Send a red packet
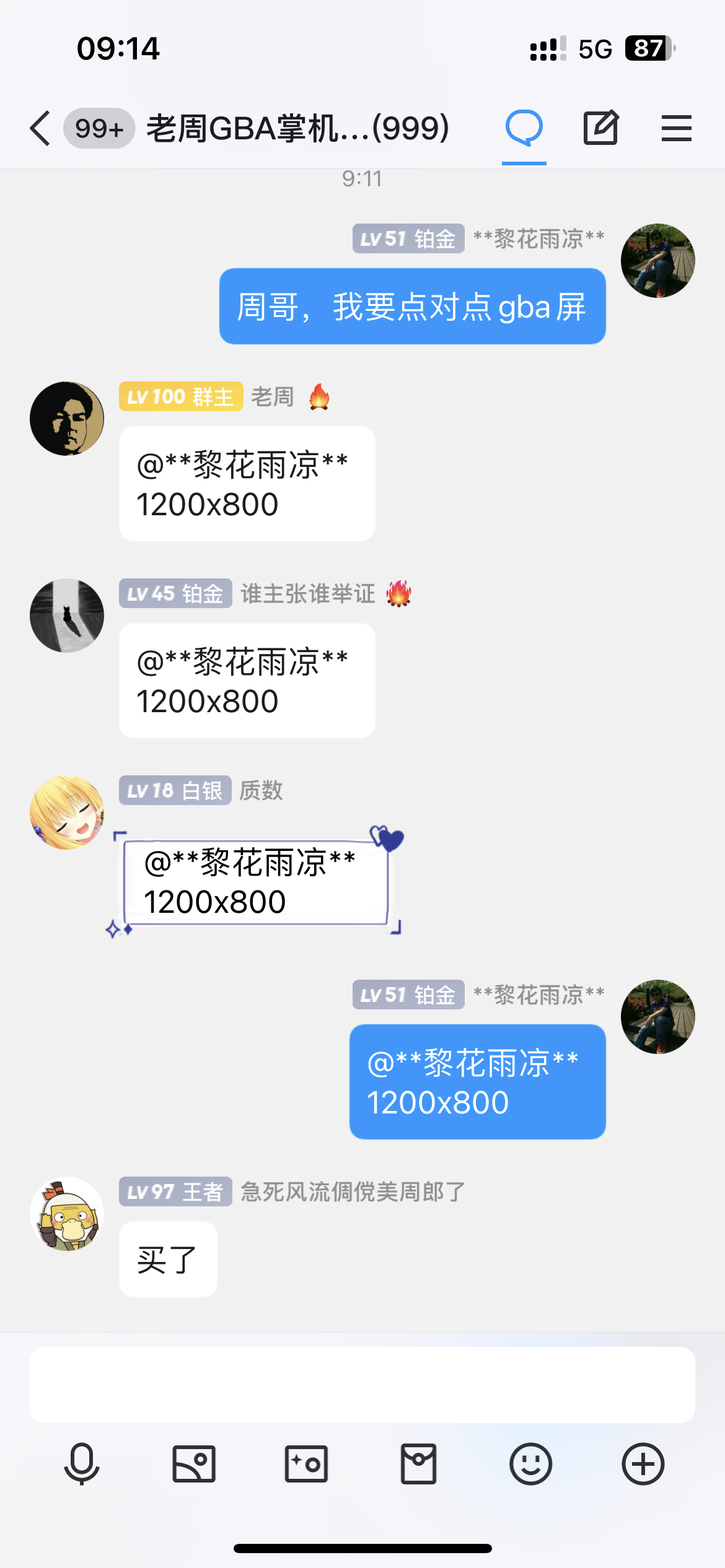Image resolution: width=725 pixels, height=1568 pixels. (418, 1464)
